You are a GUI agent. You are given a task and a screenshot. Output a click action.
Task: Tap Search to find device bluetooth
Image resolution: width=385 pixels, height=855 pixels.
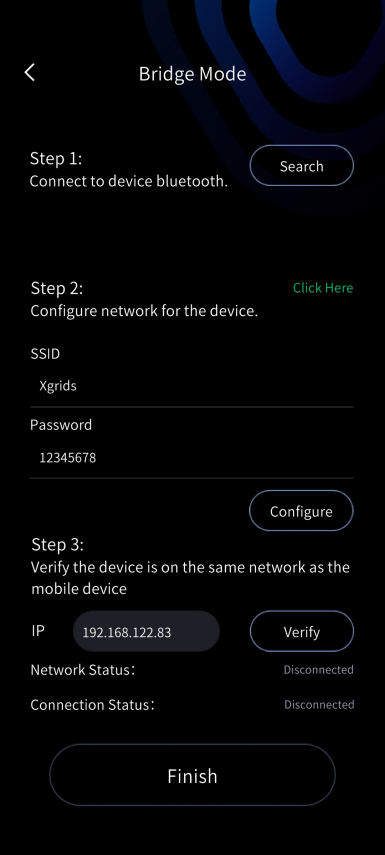(302, 166)
